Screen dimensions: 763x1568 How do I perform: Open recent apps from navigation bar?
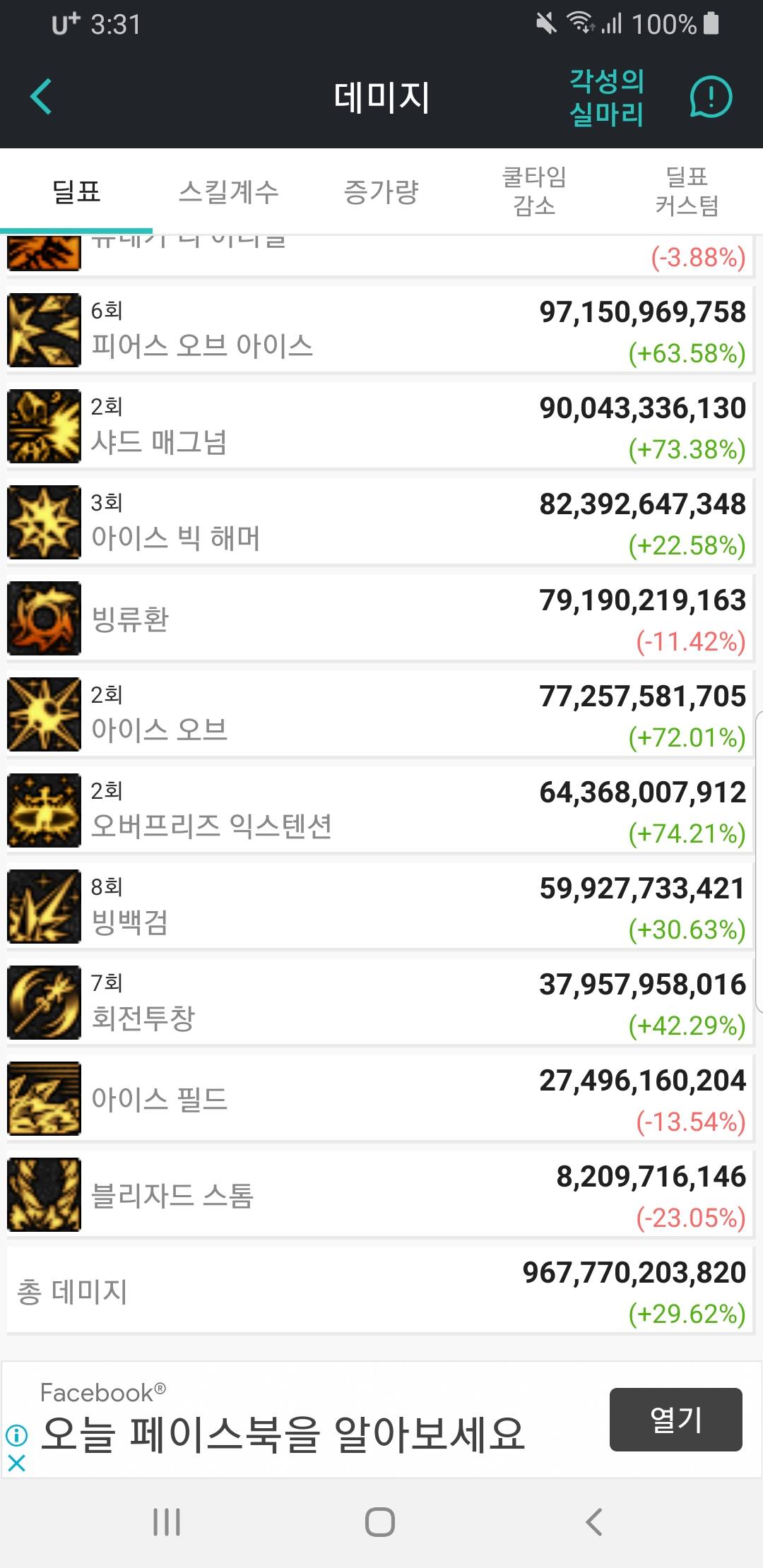167,1522
